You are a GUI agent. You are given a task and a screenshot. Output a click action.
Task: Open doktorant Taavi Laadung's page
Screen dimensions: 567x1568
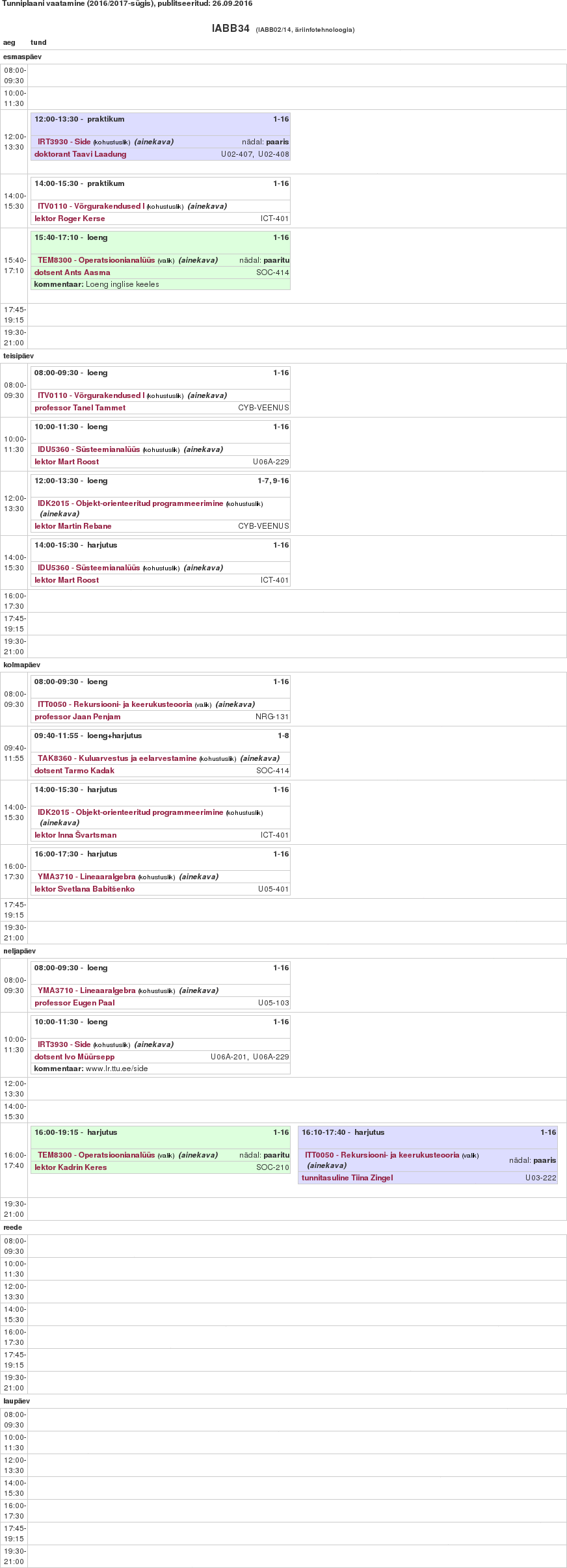pyautogui.click(x=81, y=154)
